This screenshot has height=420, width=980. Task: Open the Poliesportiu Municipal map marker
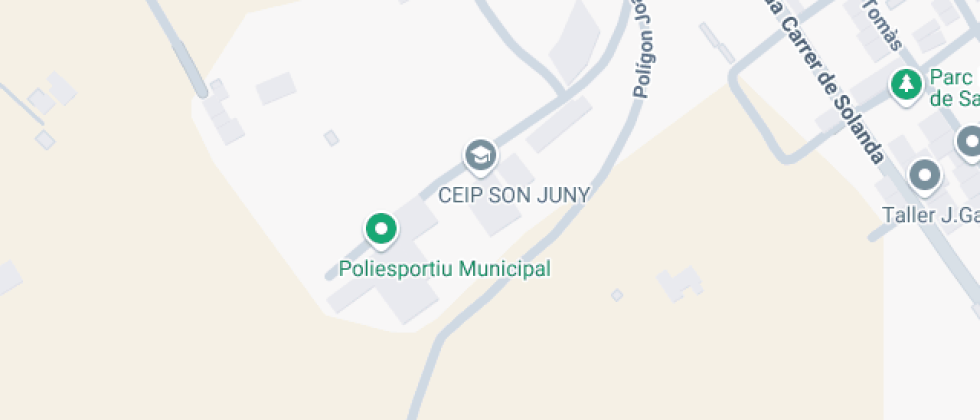(x=380, y=229)
